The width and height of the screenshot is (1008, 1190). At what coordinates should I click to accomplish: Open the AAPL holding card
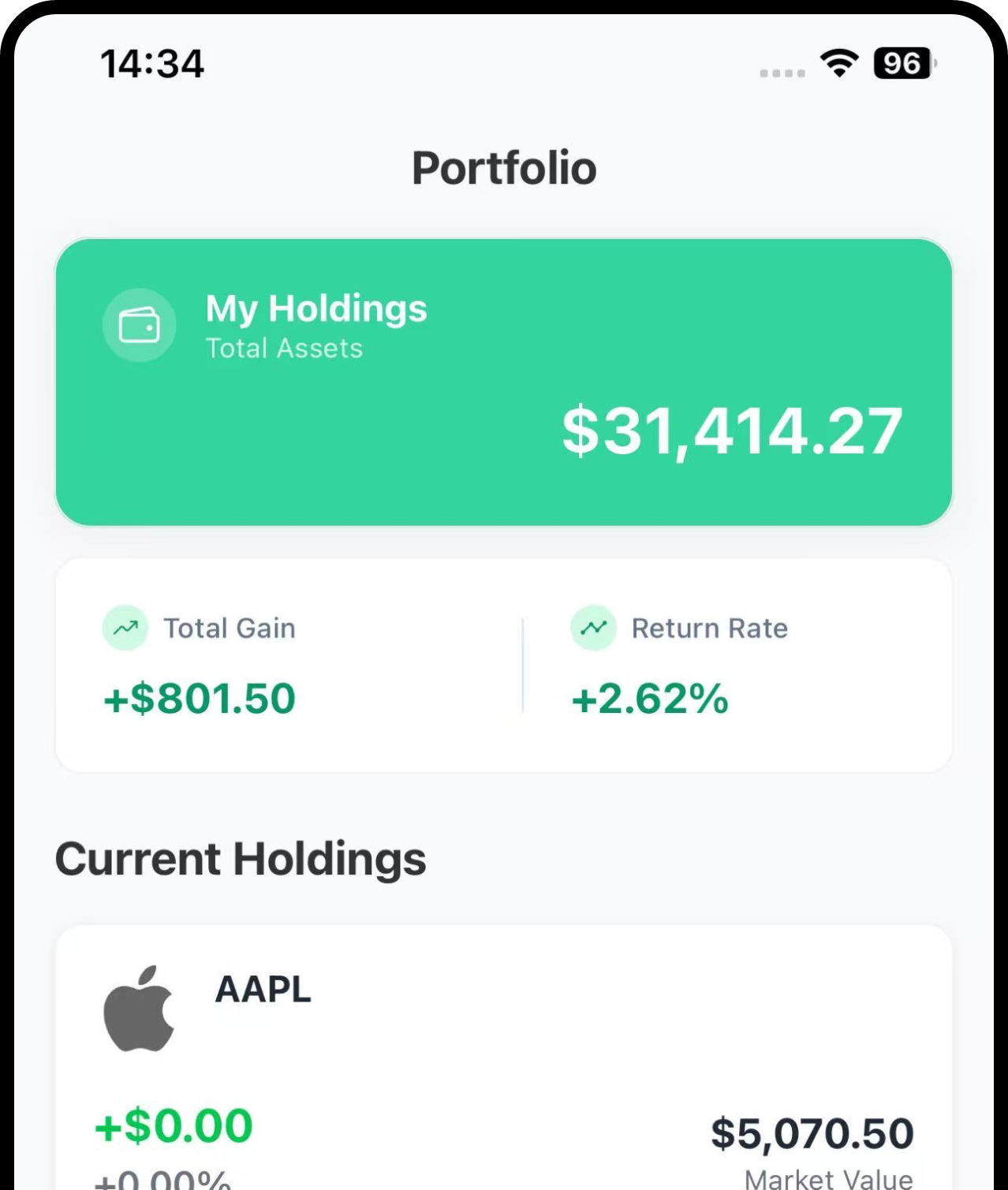click(503, 1057)
